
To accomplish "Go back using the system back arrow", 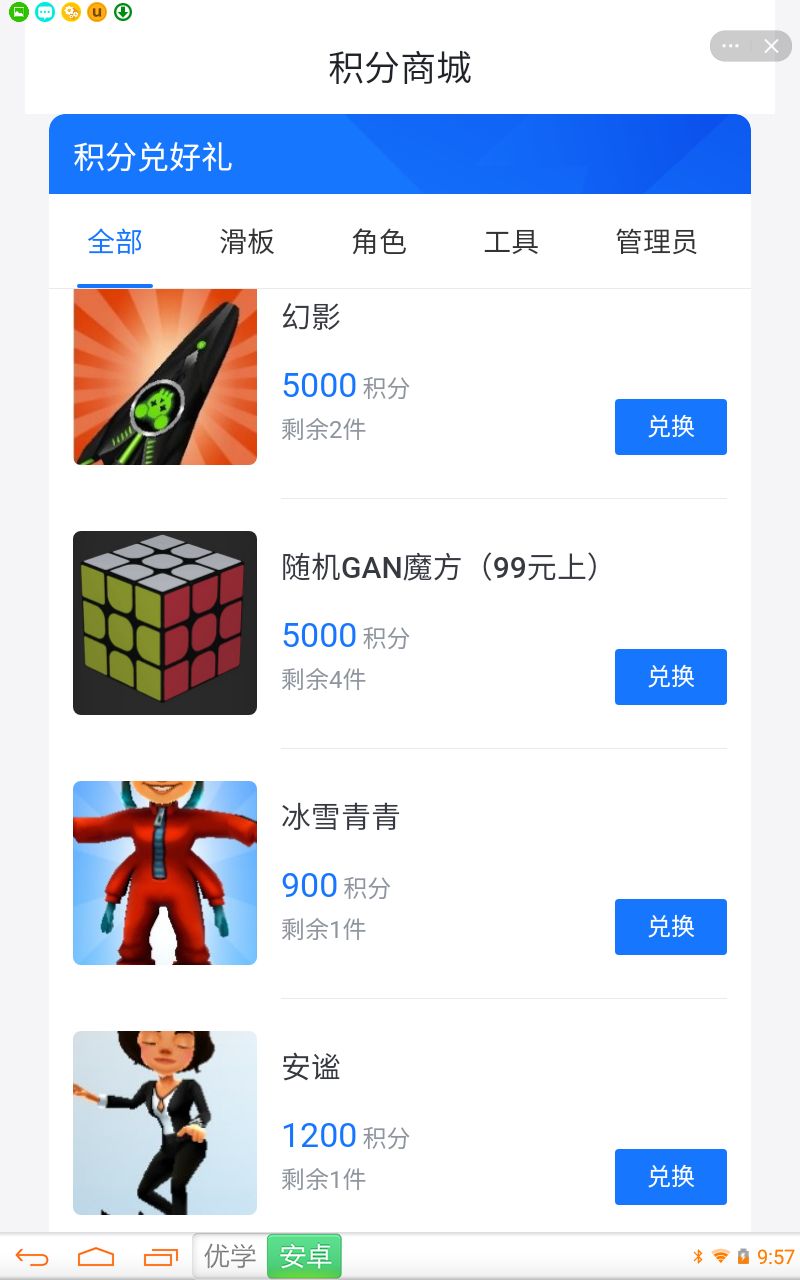I will [32, 1257].
